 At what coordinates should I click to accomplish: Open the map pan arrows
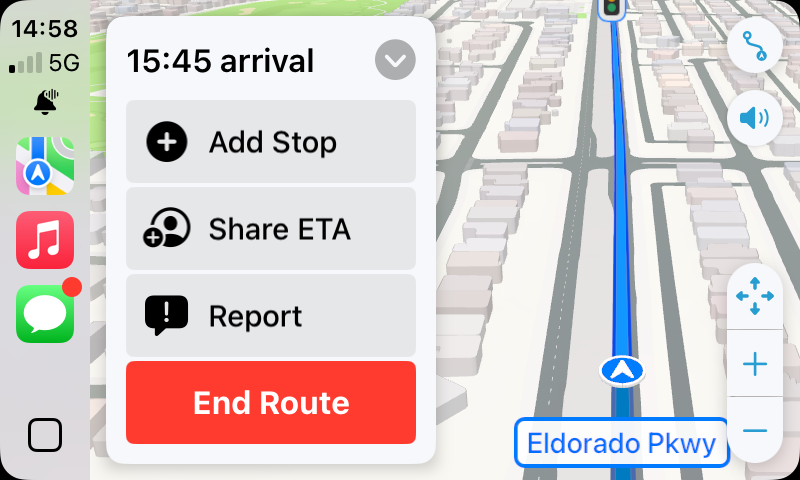pos(754,297)
